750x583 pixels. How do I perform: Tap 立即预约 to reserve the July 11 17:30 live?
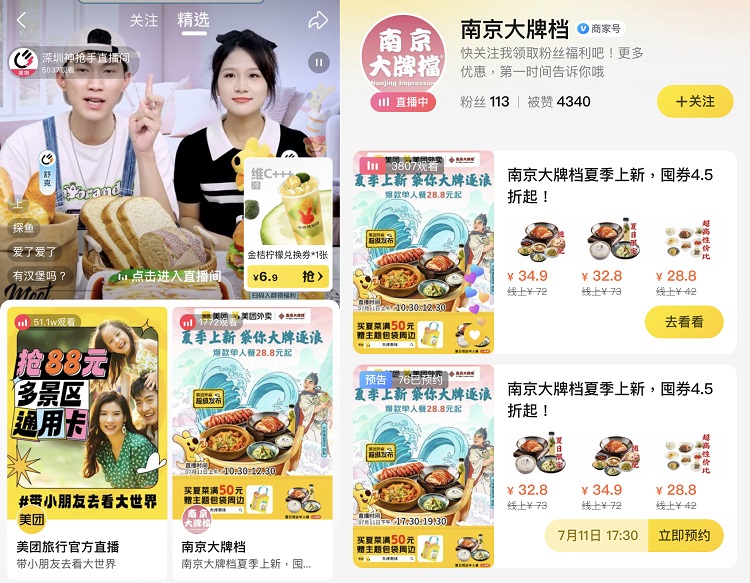coord(685,535)
